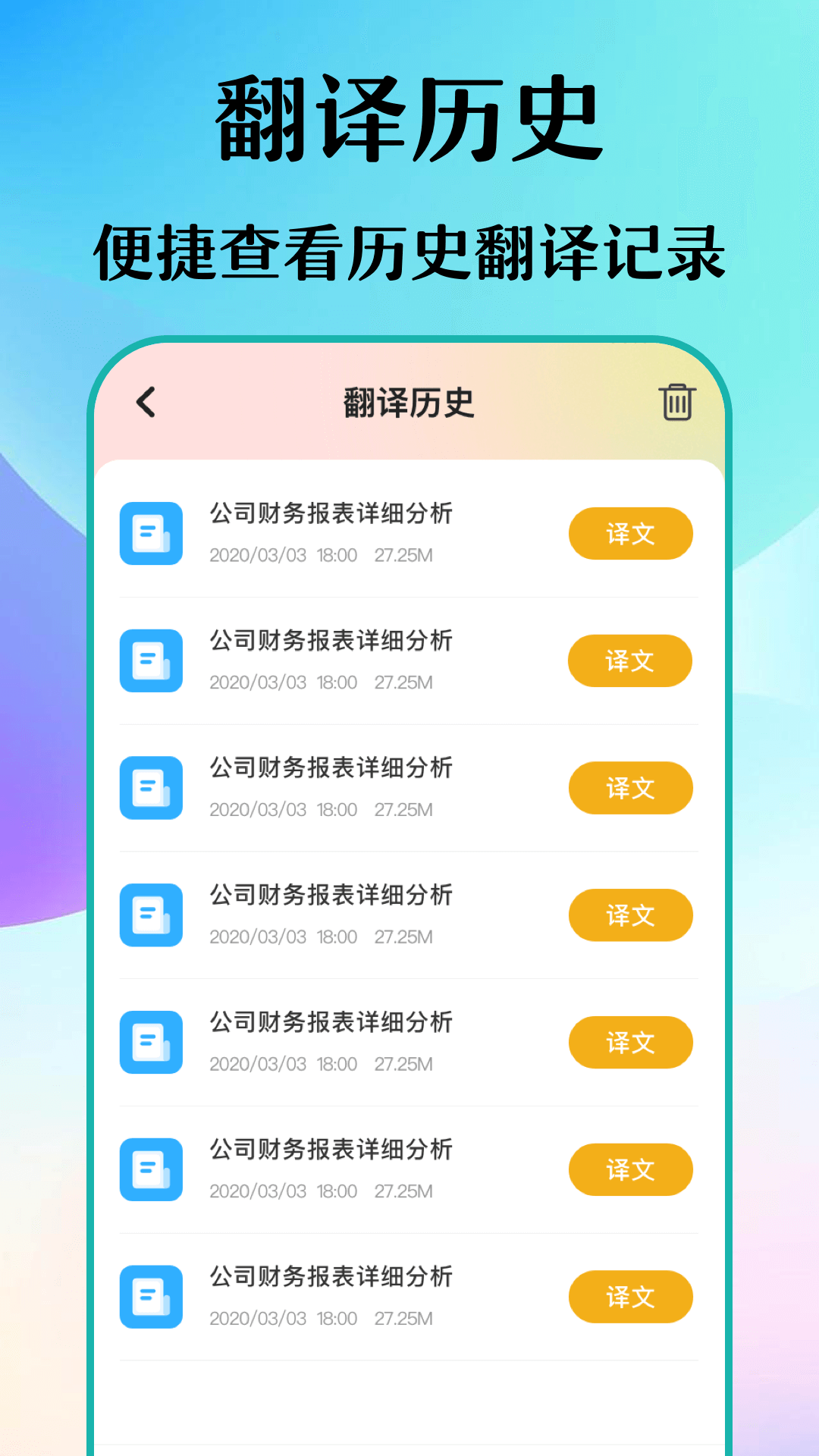Click 译文 on the second history entry
819x1456 pixels.
(x=630, y=661)
